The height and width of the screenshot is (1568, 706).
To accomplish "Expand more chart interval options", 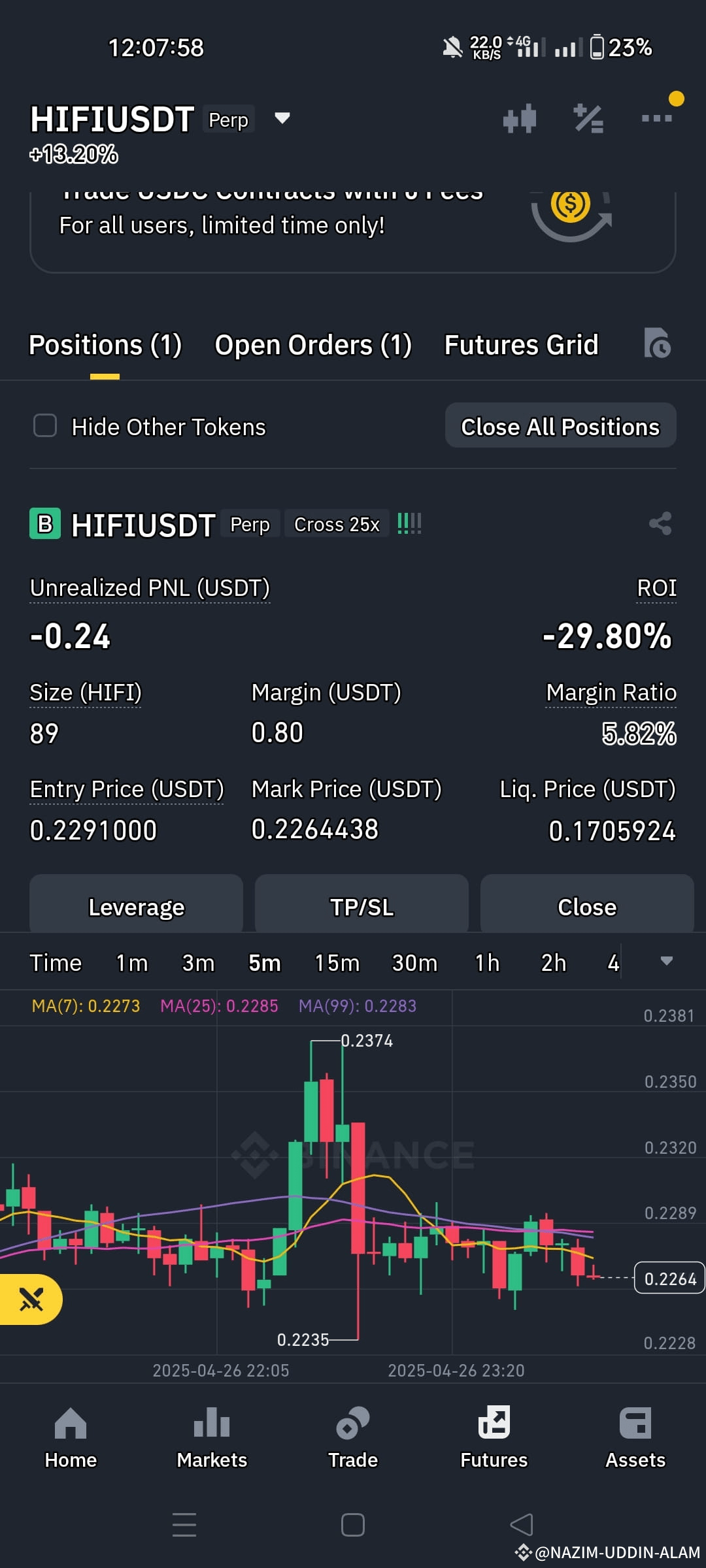I will [667, 961].
